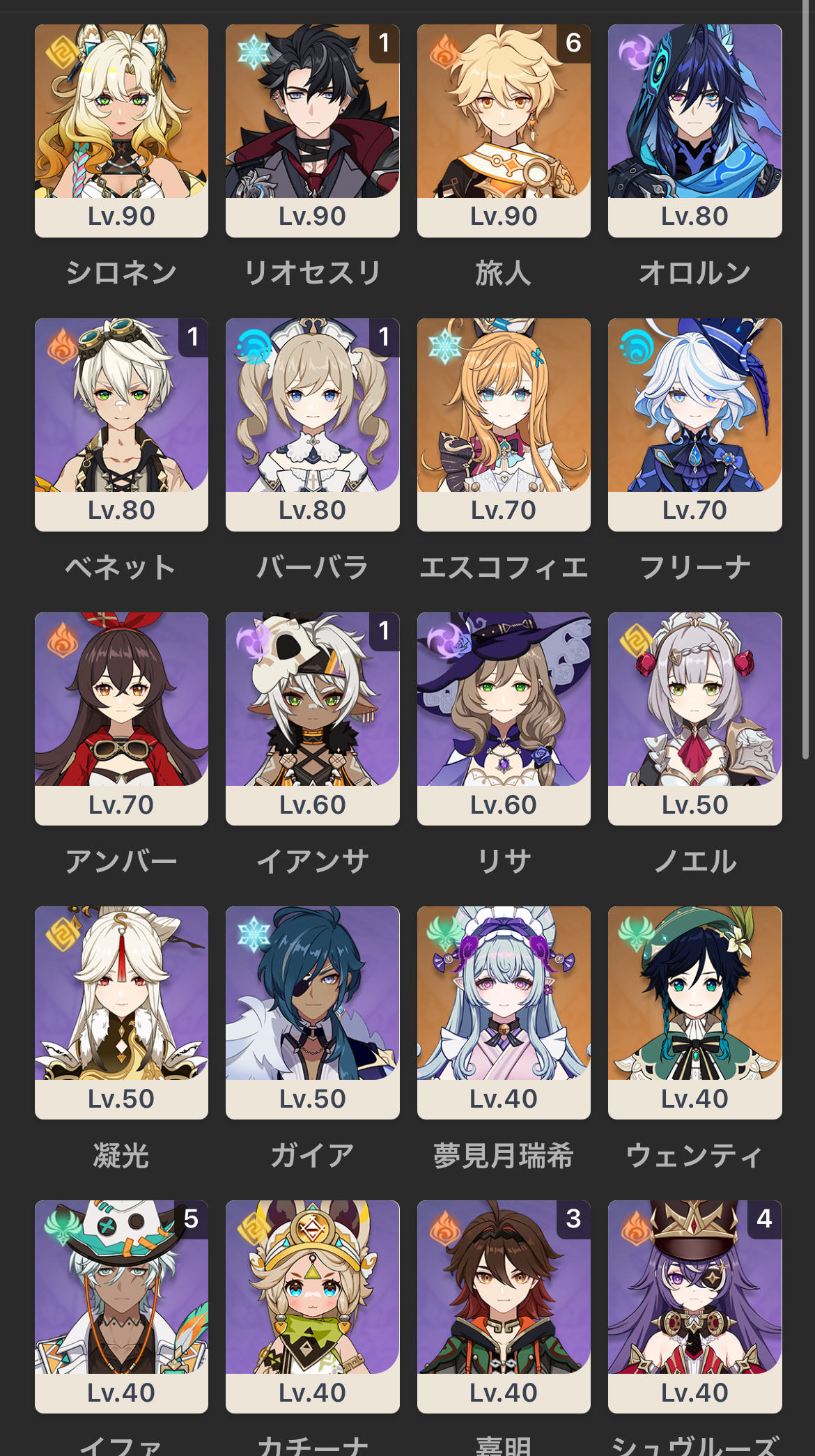This screenshot has height=1456, width=815.
Task: Open the シロネン character card
Action: pos(121,131)
